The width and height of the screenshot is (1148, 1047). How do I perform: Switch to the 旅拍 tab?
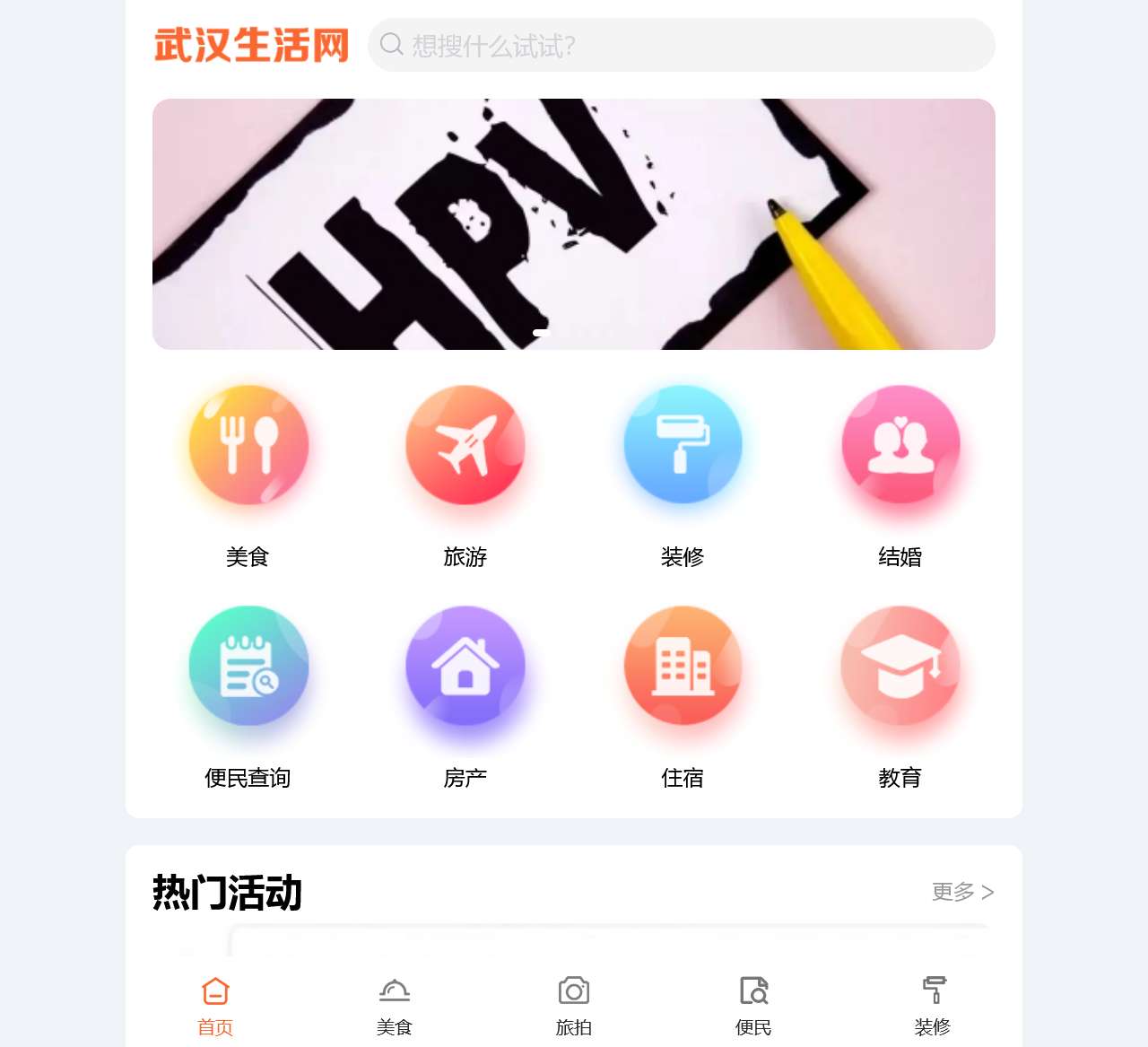[574, 1005]
